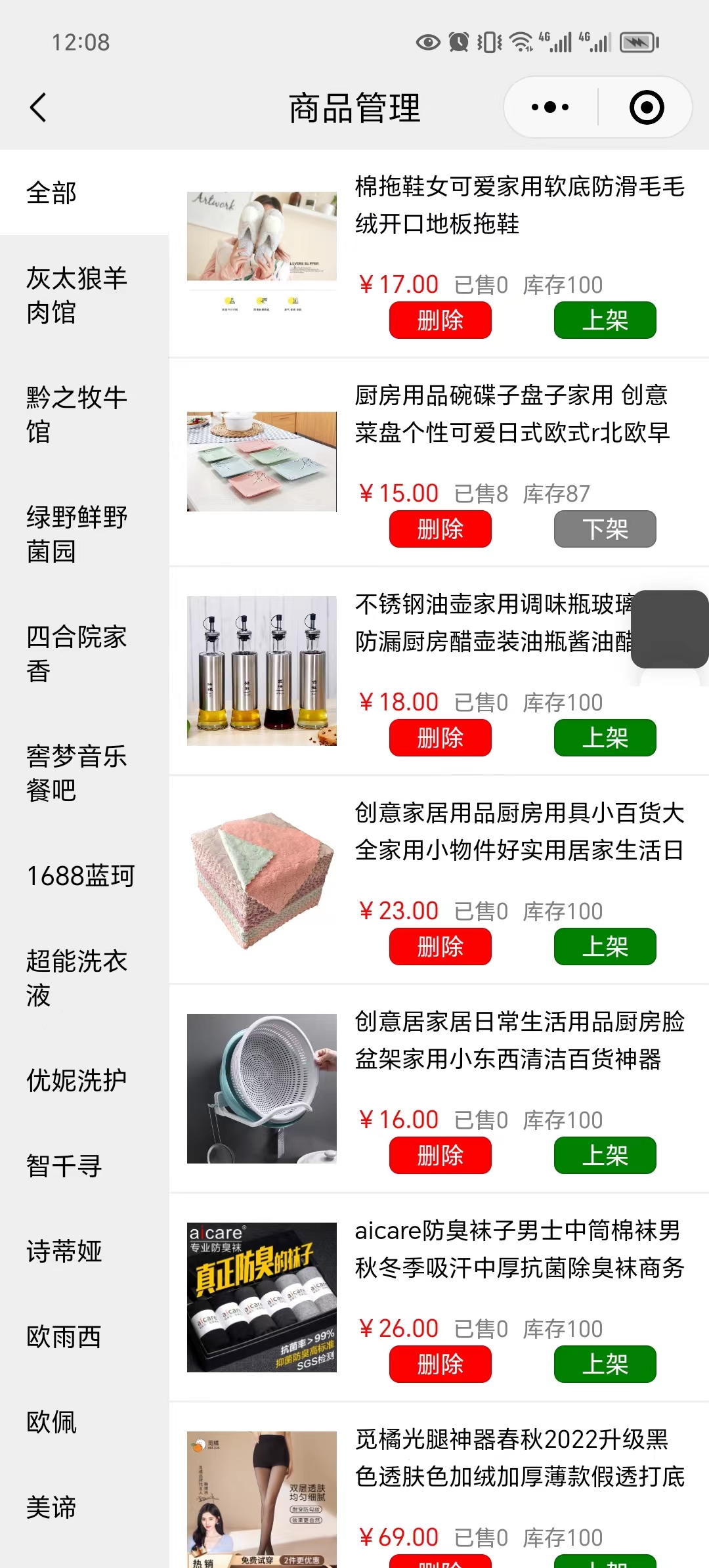Image resolution: width=709 pixels, height=1568 pixels.
Task: Tap the Wi-Fi icon in the status bar
Action: point(522,42)
